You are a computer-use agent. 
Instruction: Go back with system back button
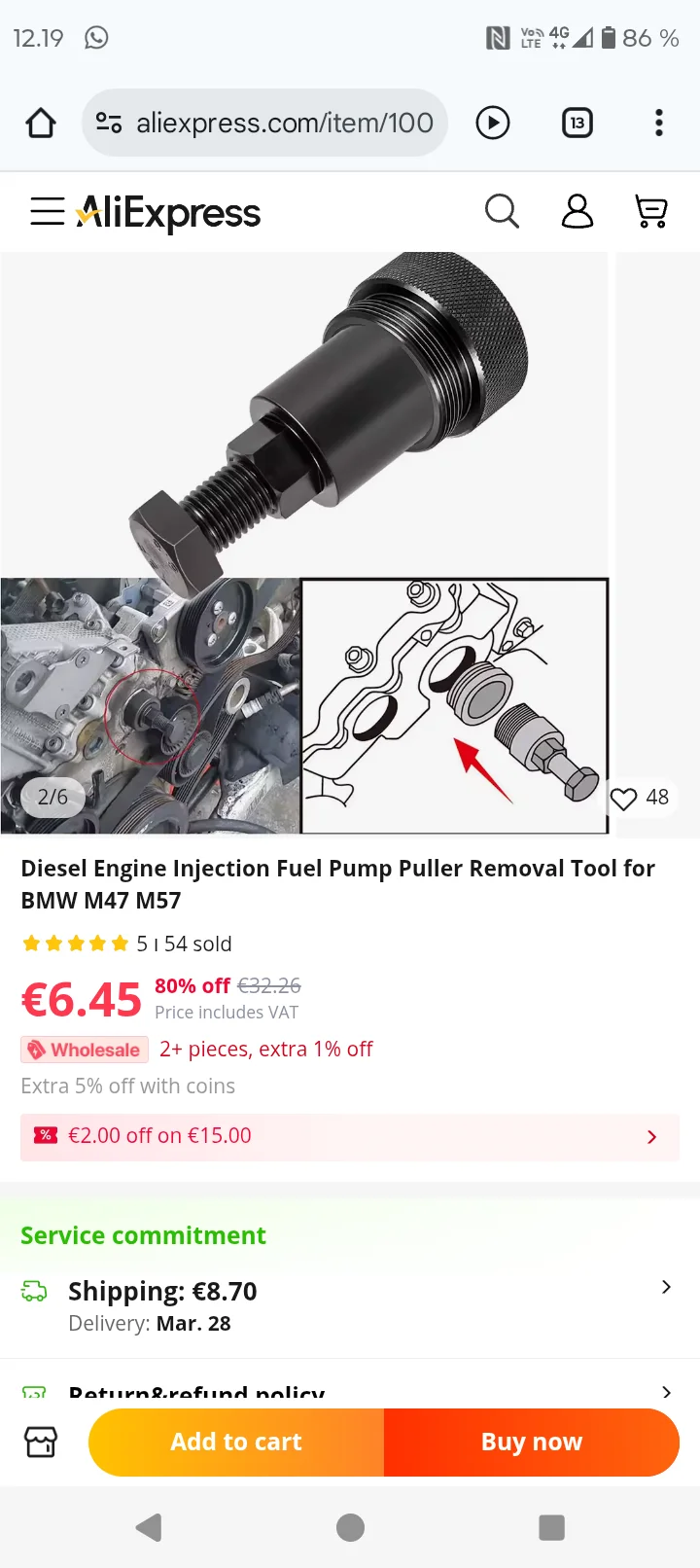pyautogui.click(x=149, y=1527)
